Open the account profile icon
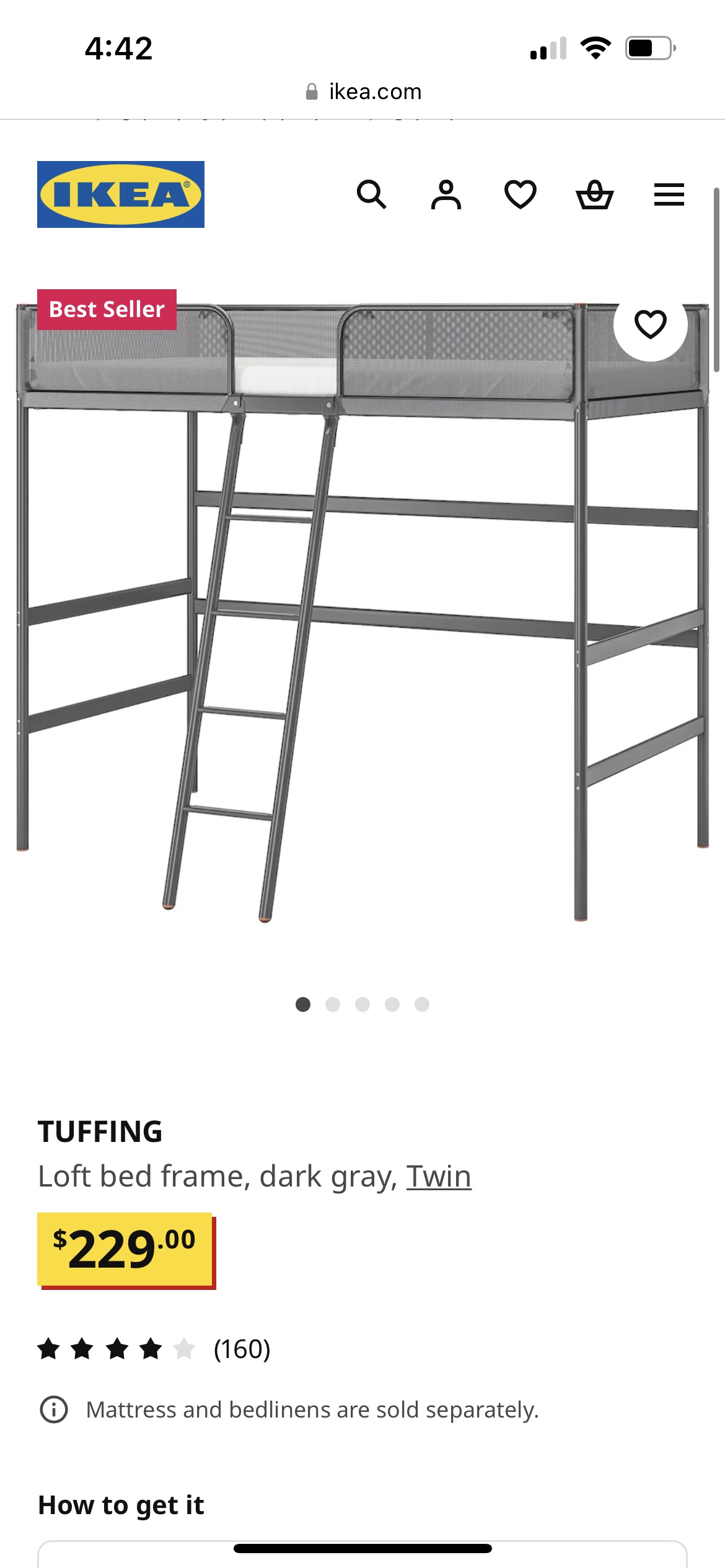Image resolution: width=725 pixels, height=1568 pixels. point(446,194)
